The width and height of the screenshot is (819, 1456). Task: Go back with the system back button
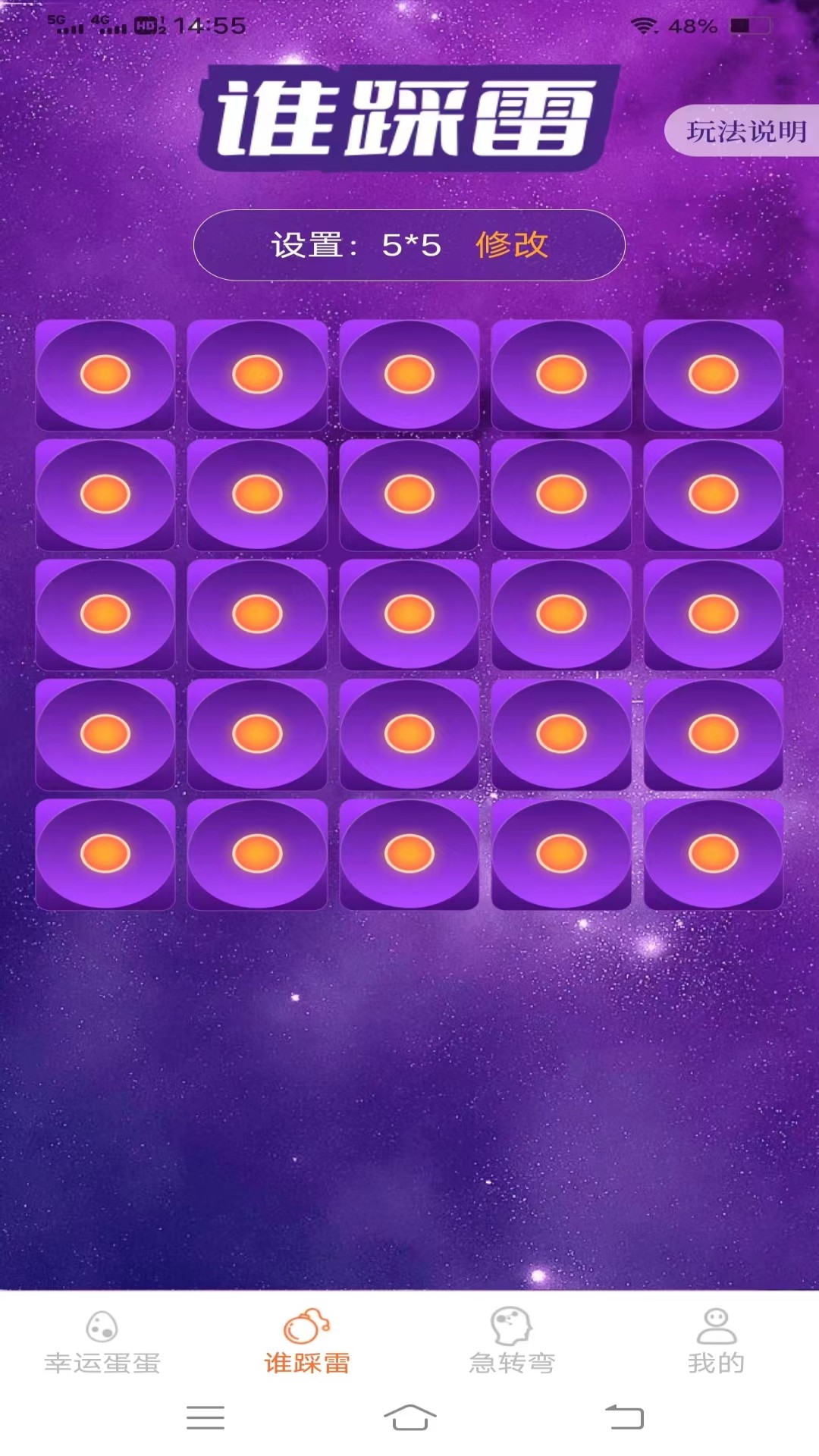623,1417
